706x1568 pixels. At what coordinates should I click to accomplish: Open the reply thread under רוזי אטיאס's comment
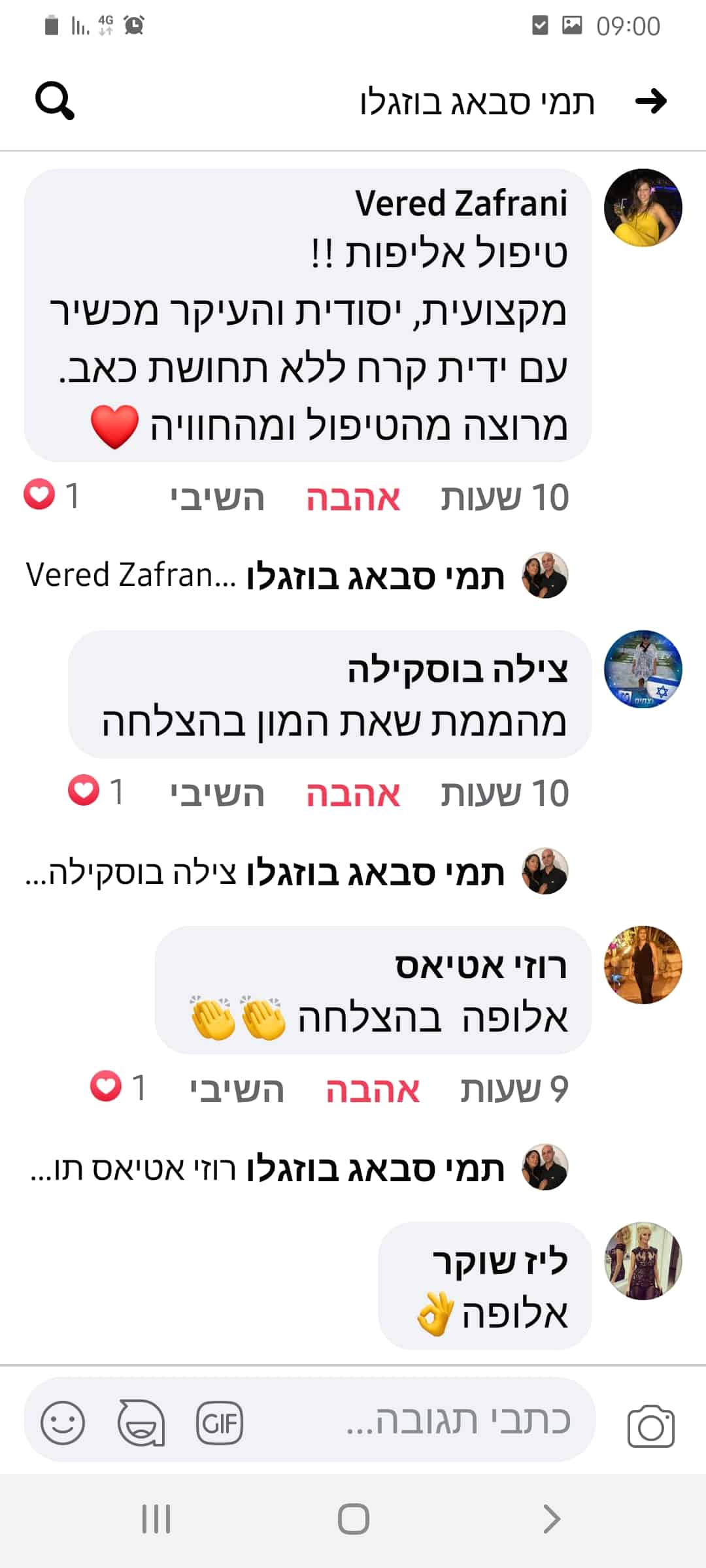[x=299, y=1168]
